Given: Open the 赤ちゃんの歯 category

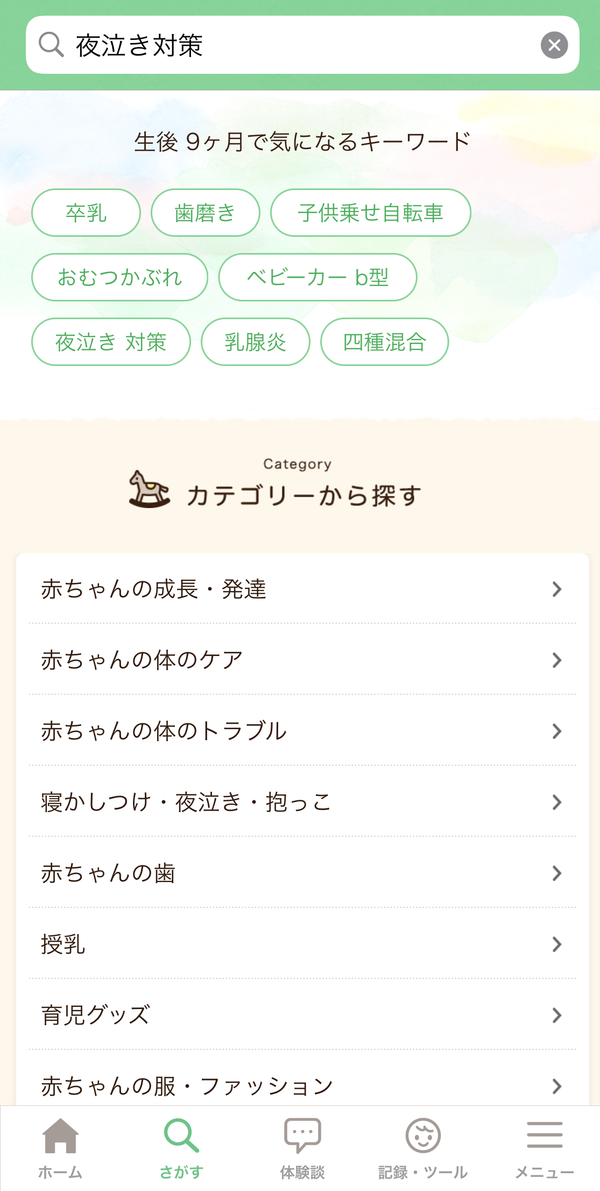Looking at the screenshot, I should point(302,873).
